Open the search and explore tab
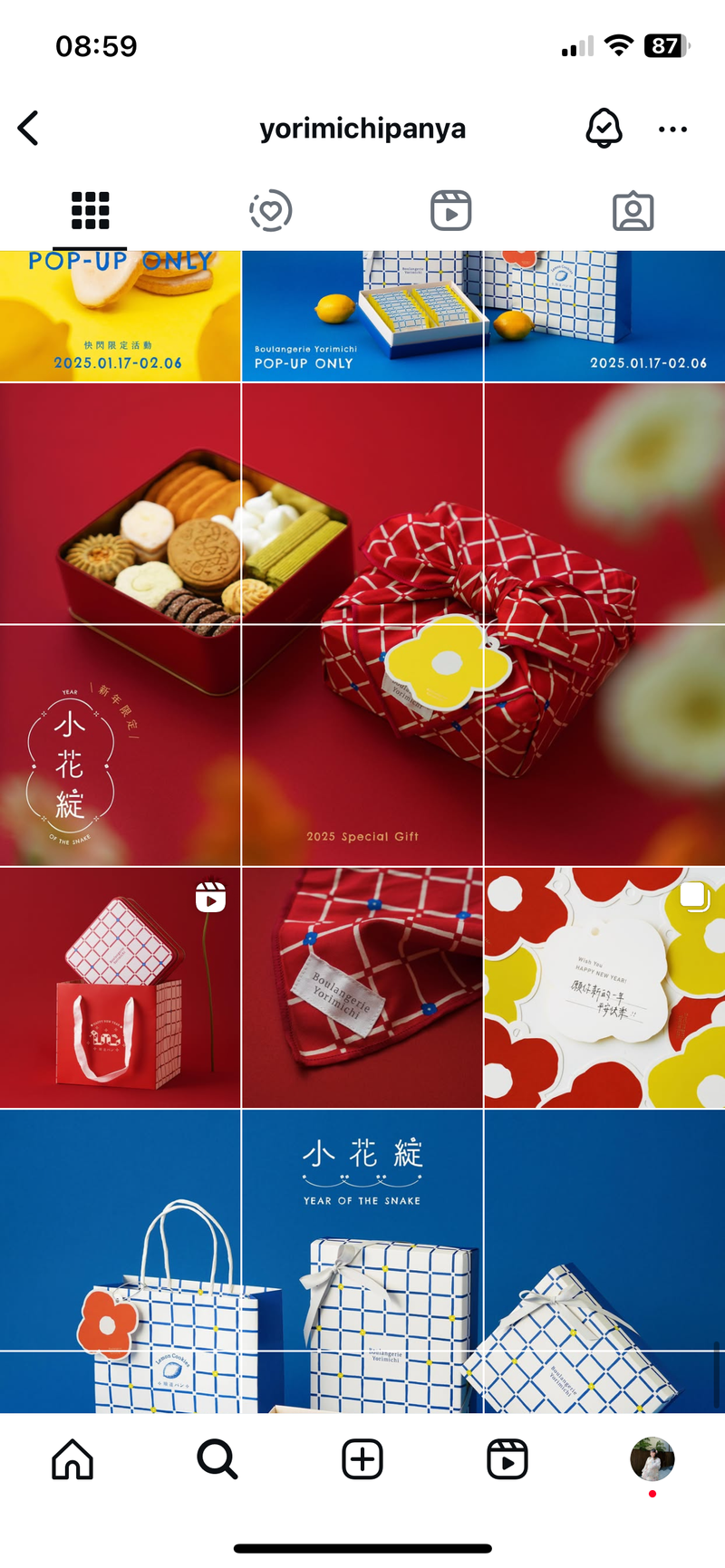 pyautogui.click(x=217, y=1459)
